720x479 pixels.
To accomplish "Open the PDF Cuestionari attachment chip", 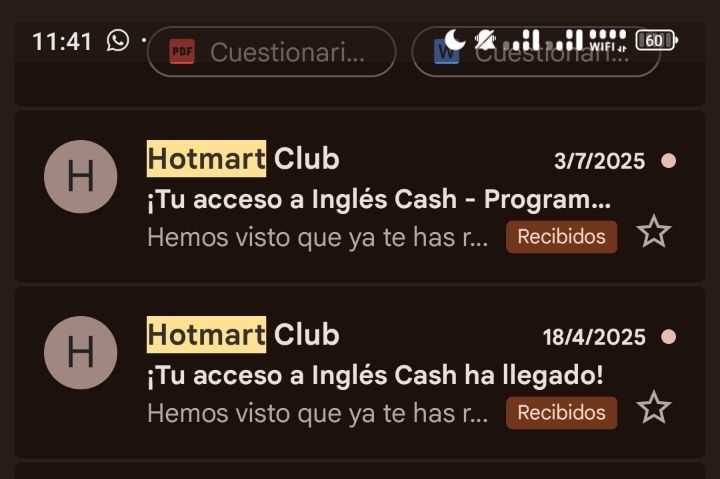I will pos(271,52).
